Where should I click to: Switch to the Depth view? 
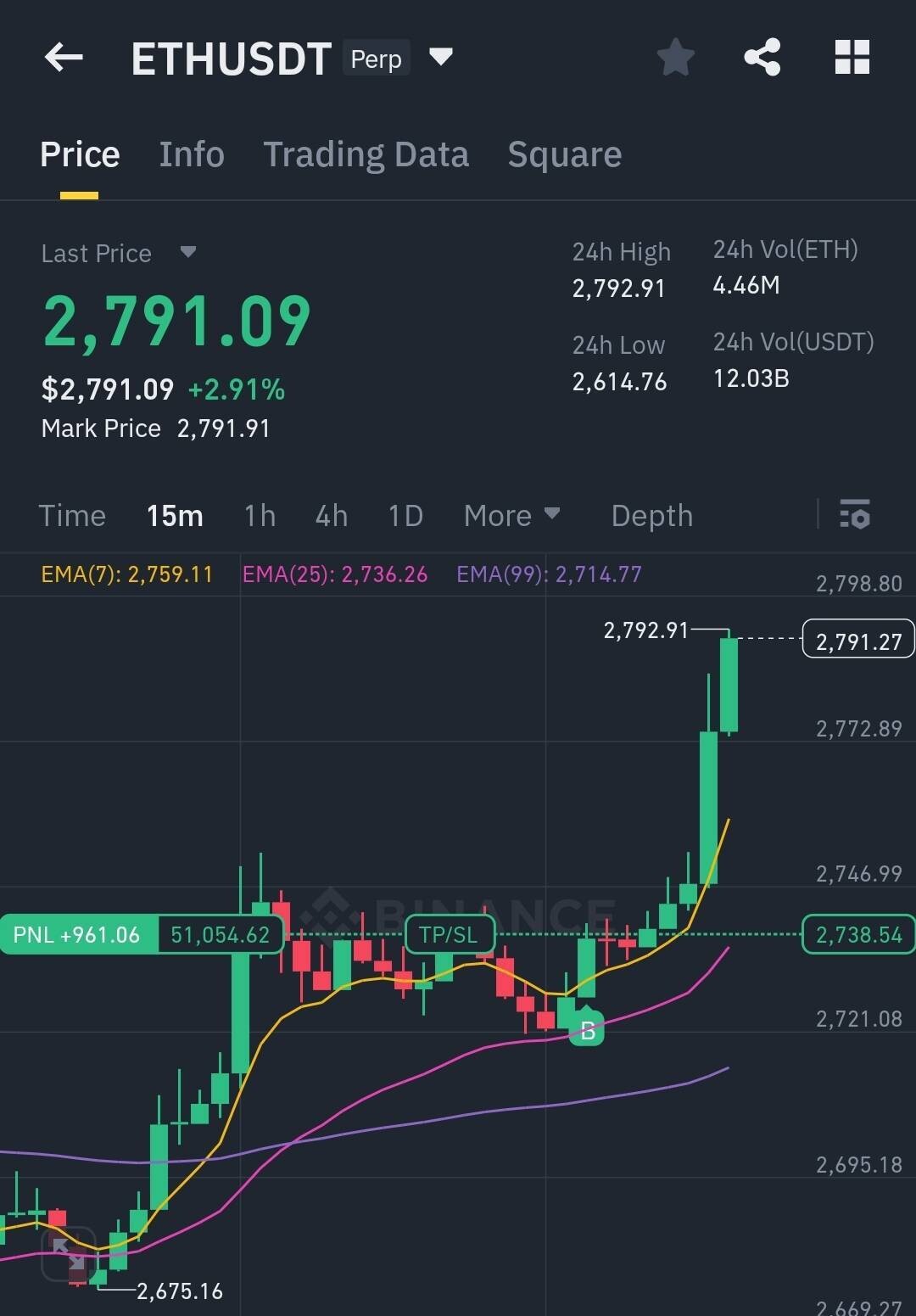pos(651,516)
